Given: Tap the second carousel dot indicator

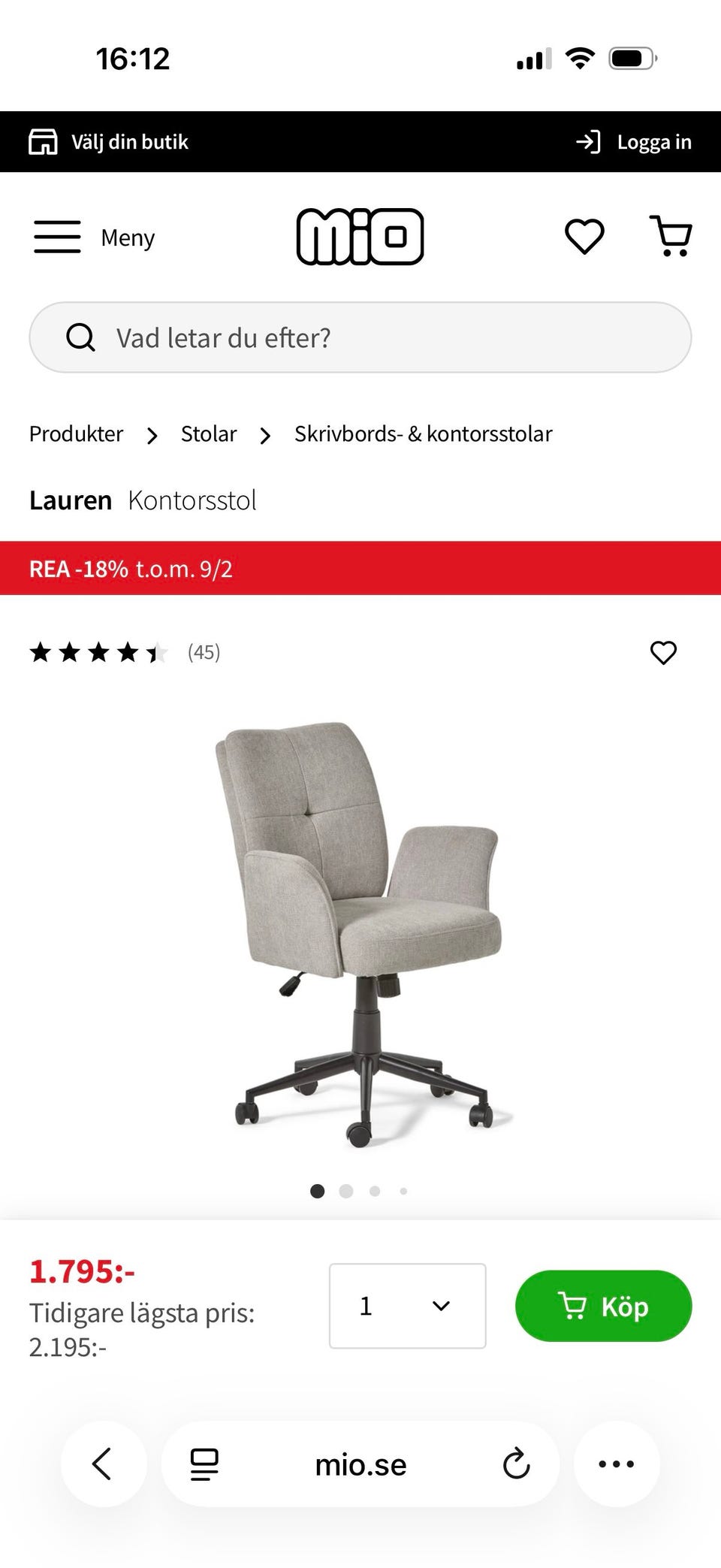Looking at the screenshot, I should 346,1192.
